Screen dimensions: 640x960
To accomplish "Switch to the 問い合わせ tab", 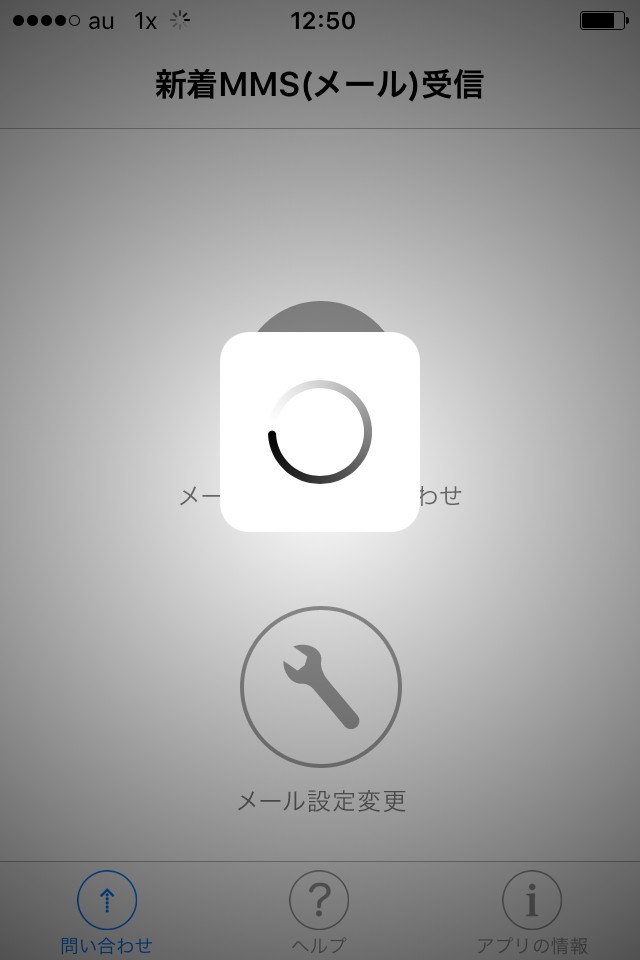I will pyautogui.click(x=107, y=912).
